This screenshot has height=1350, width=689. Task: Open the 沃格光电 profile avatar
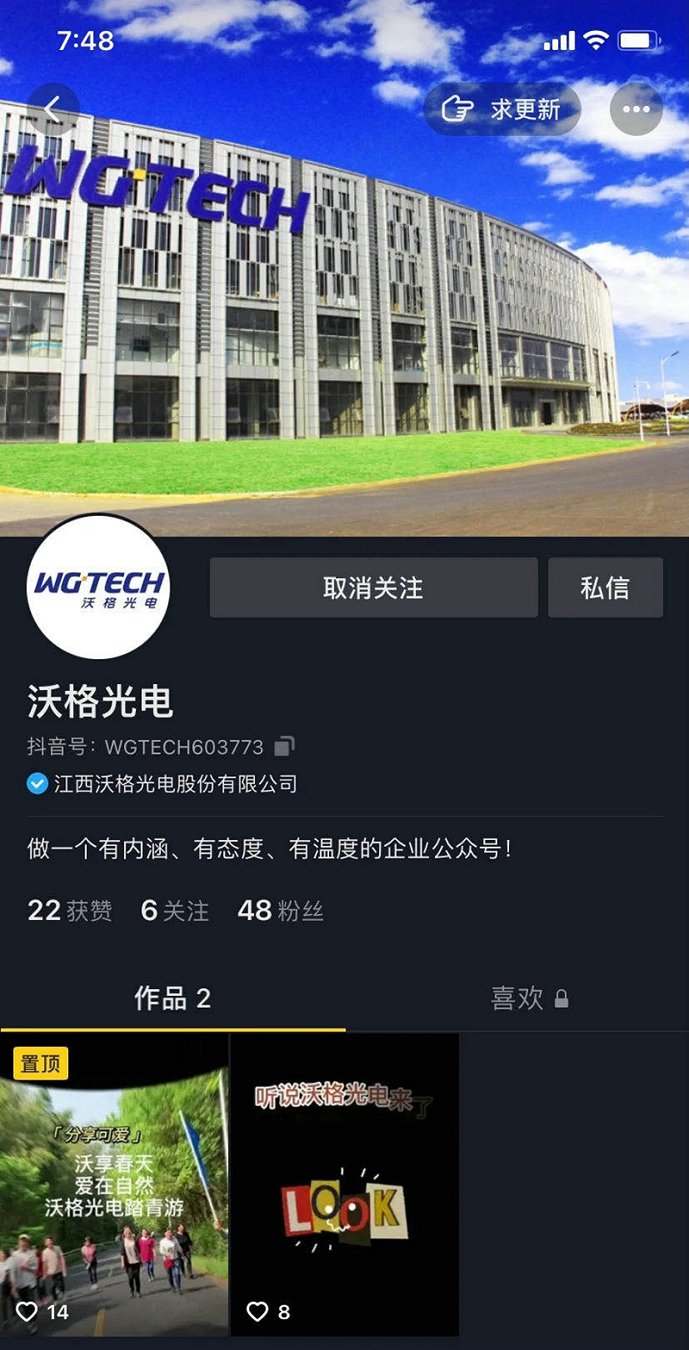tap(99, 587)
